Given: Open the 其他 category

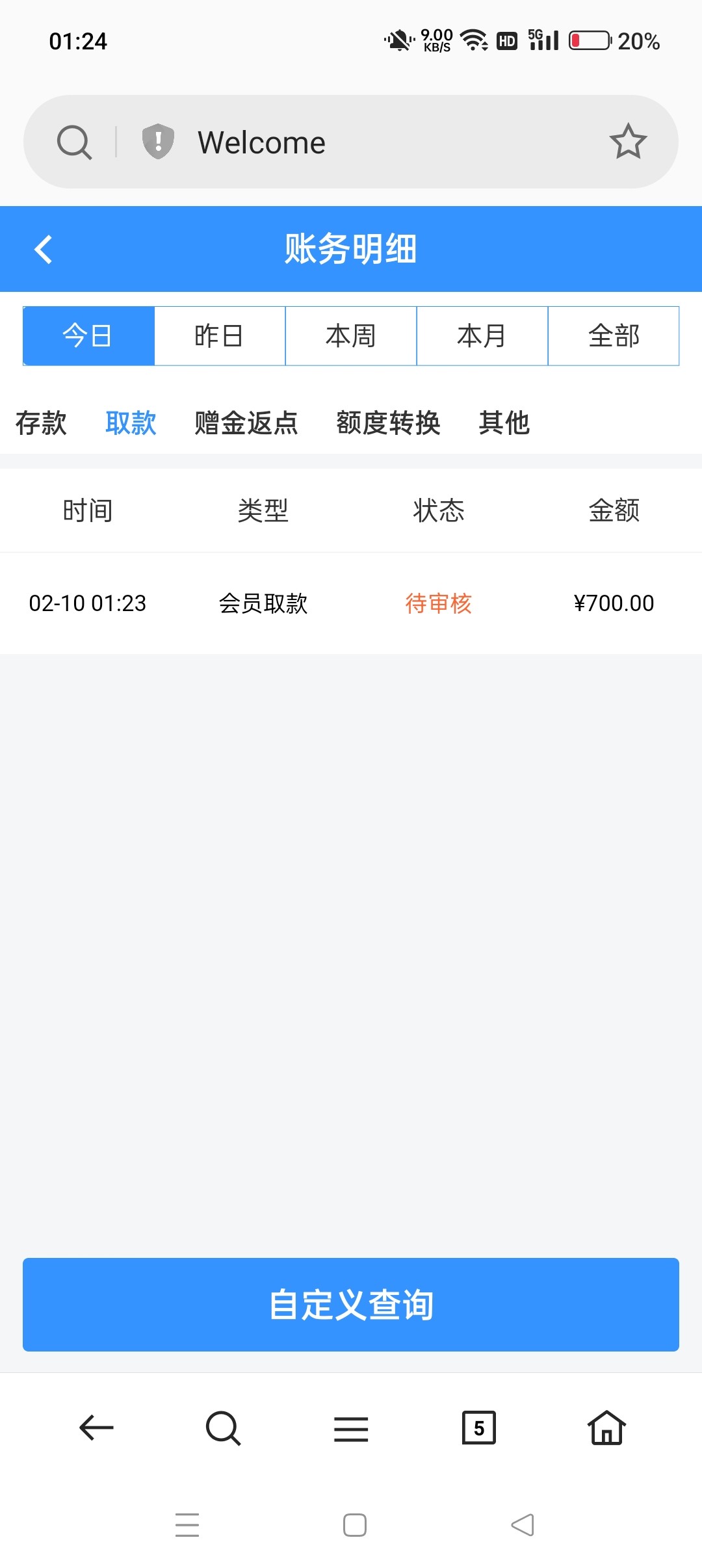Looking at the screenshot, I should (504, 423).
